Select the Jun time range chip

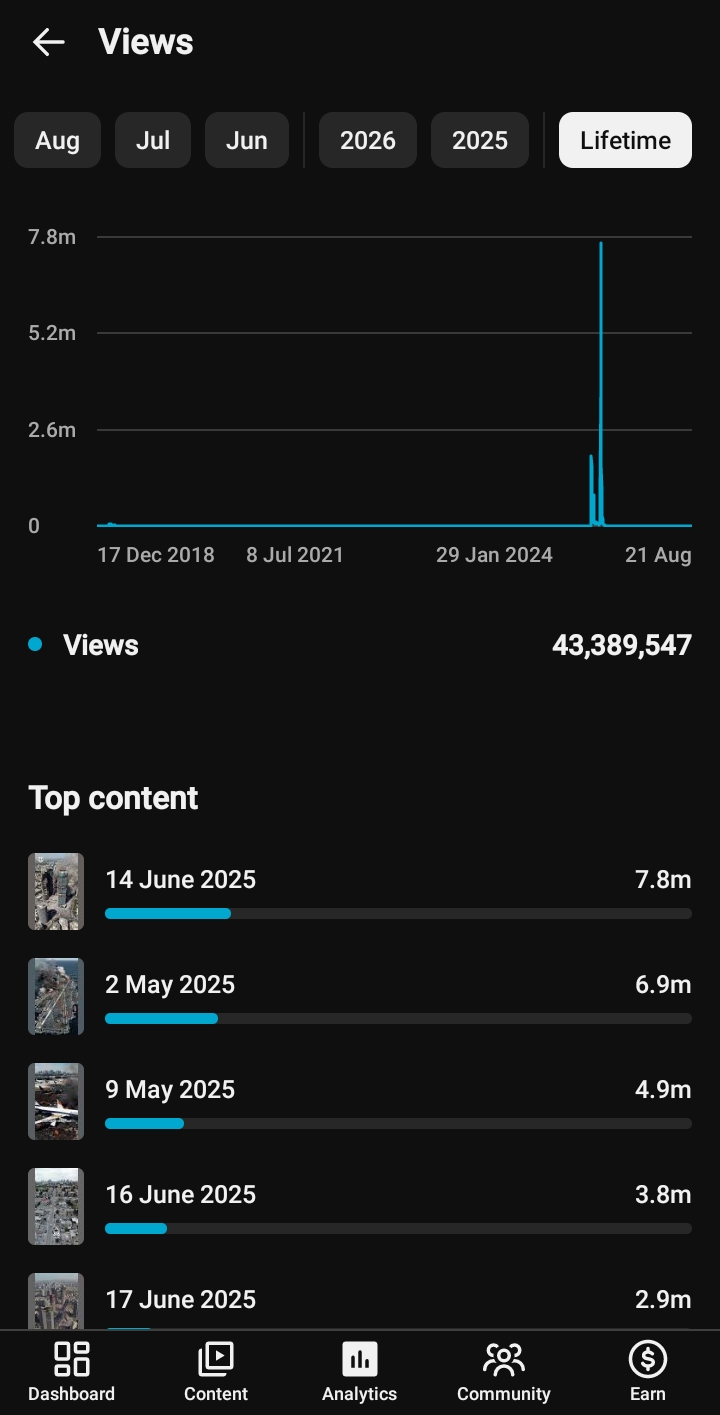pyautogui.click(x=247, y=140)
